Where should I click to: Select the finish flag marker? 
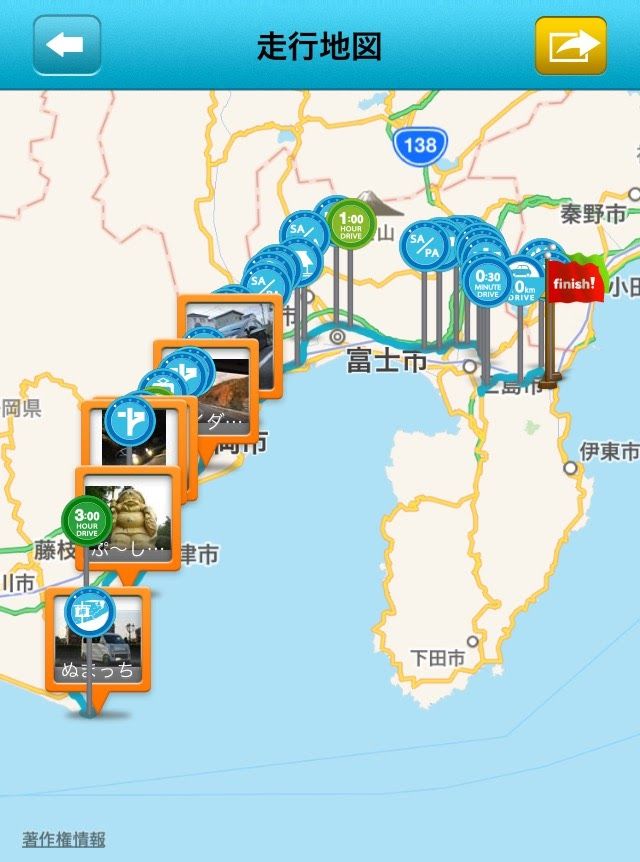pyautogui.click(x=574, y=282)
